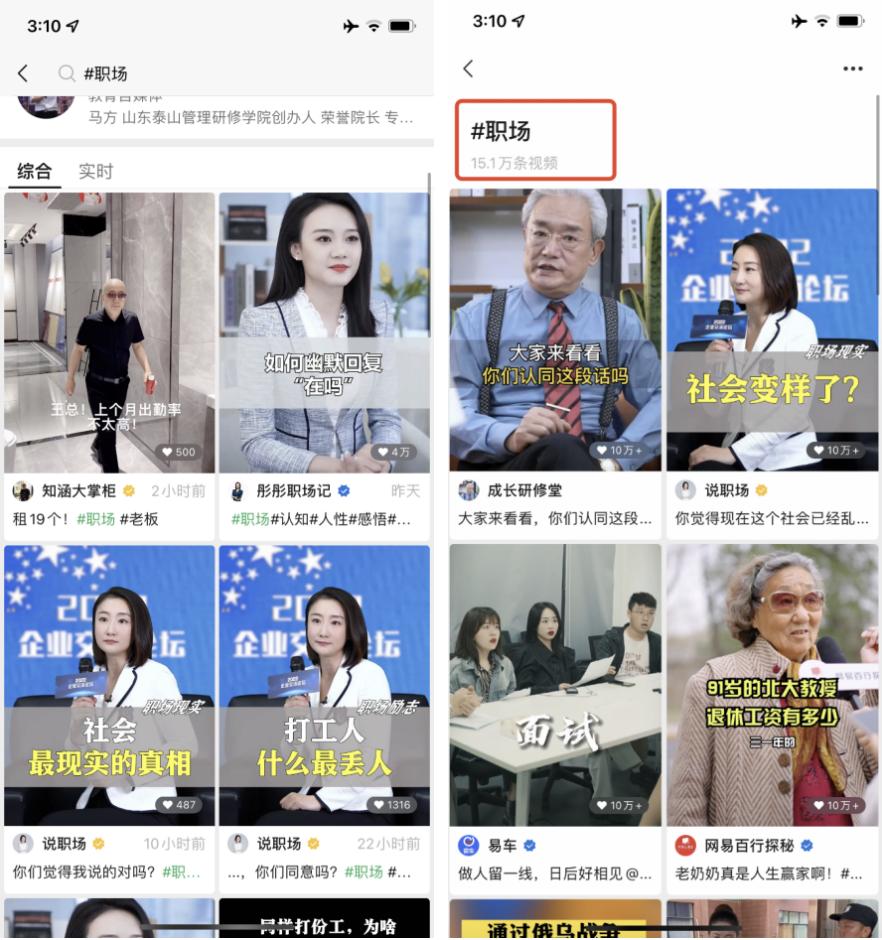Open the 打工人什么最丢人 video

(x=324, y=685)
